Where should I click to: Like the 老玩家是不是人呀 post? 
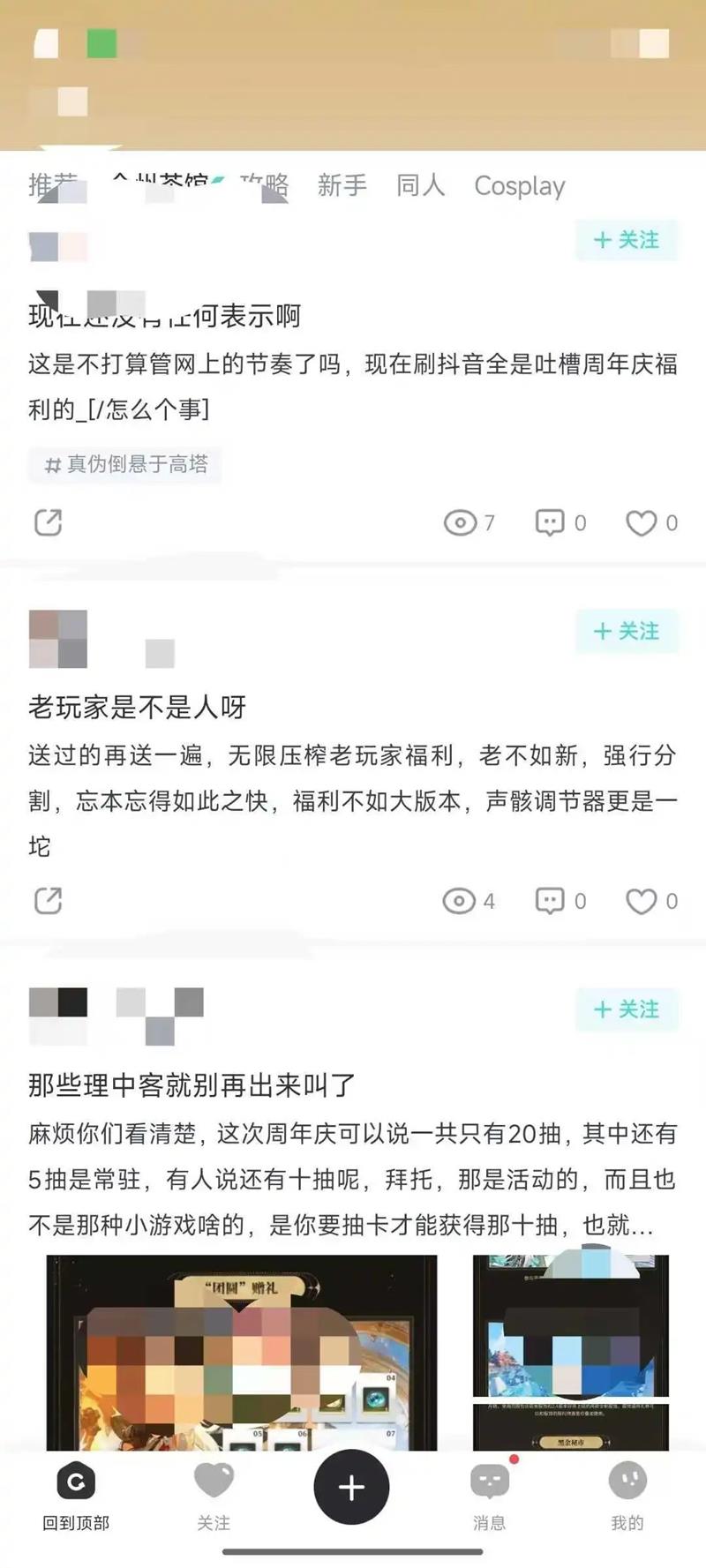click(642, 901)
